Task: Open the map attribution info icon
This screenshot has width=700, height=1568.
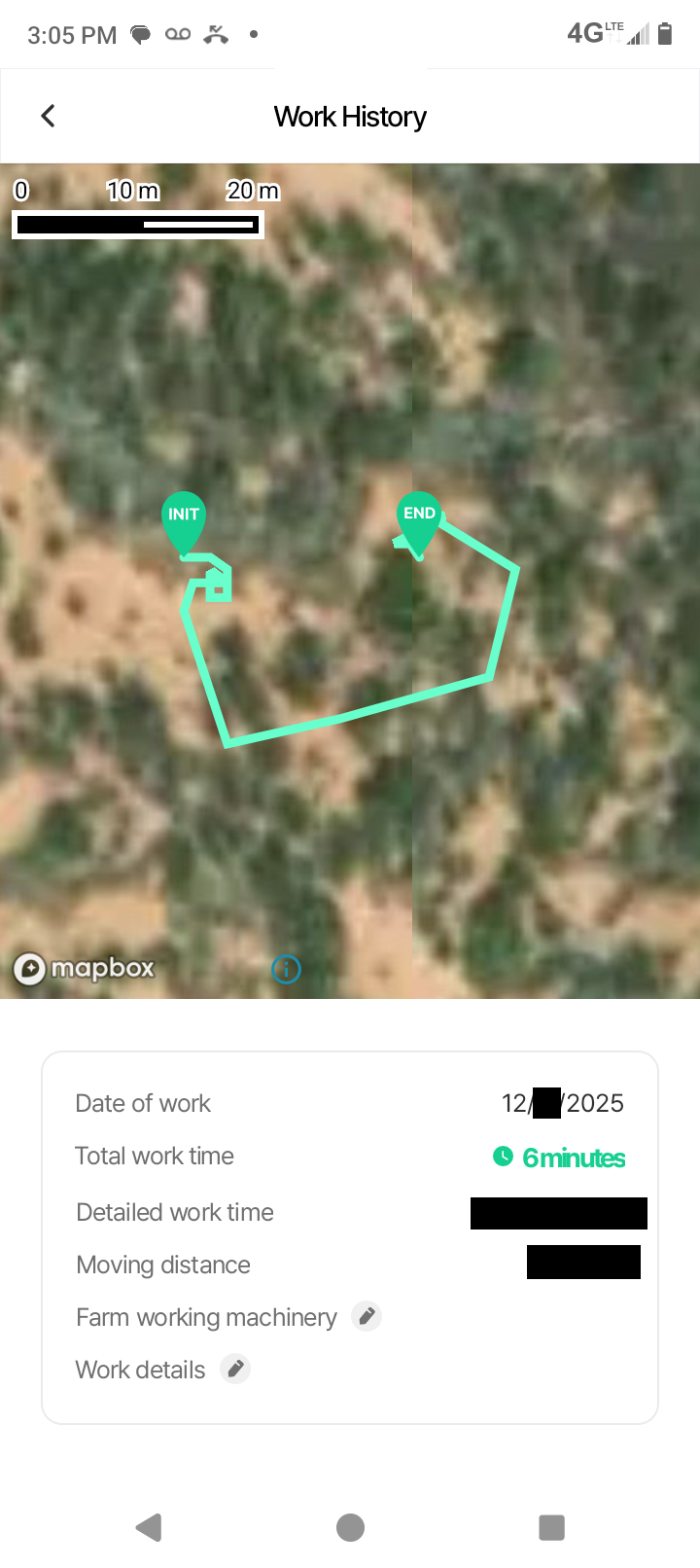Action: tap(286, 969)
